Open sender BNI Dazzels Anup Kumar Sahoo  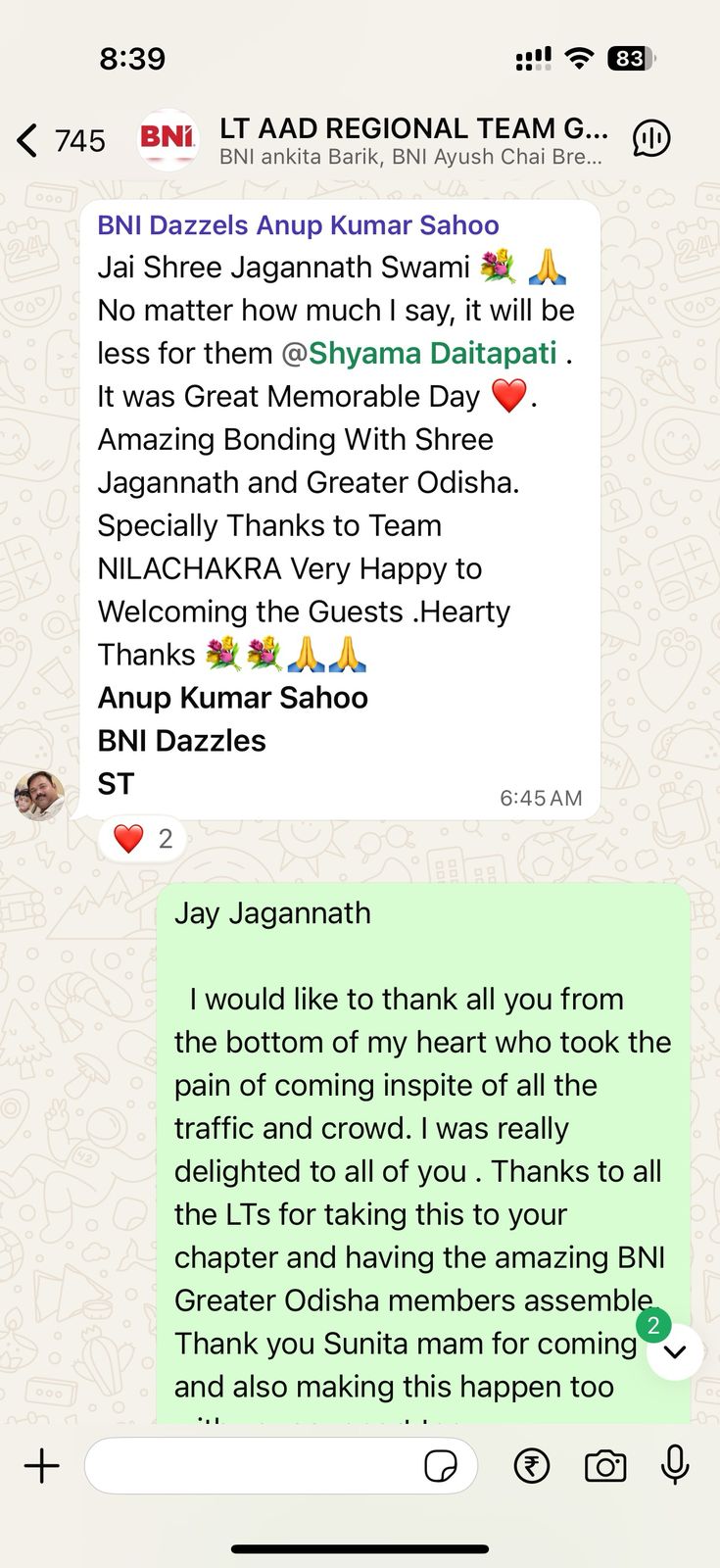297,225
